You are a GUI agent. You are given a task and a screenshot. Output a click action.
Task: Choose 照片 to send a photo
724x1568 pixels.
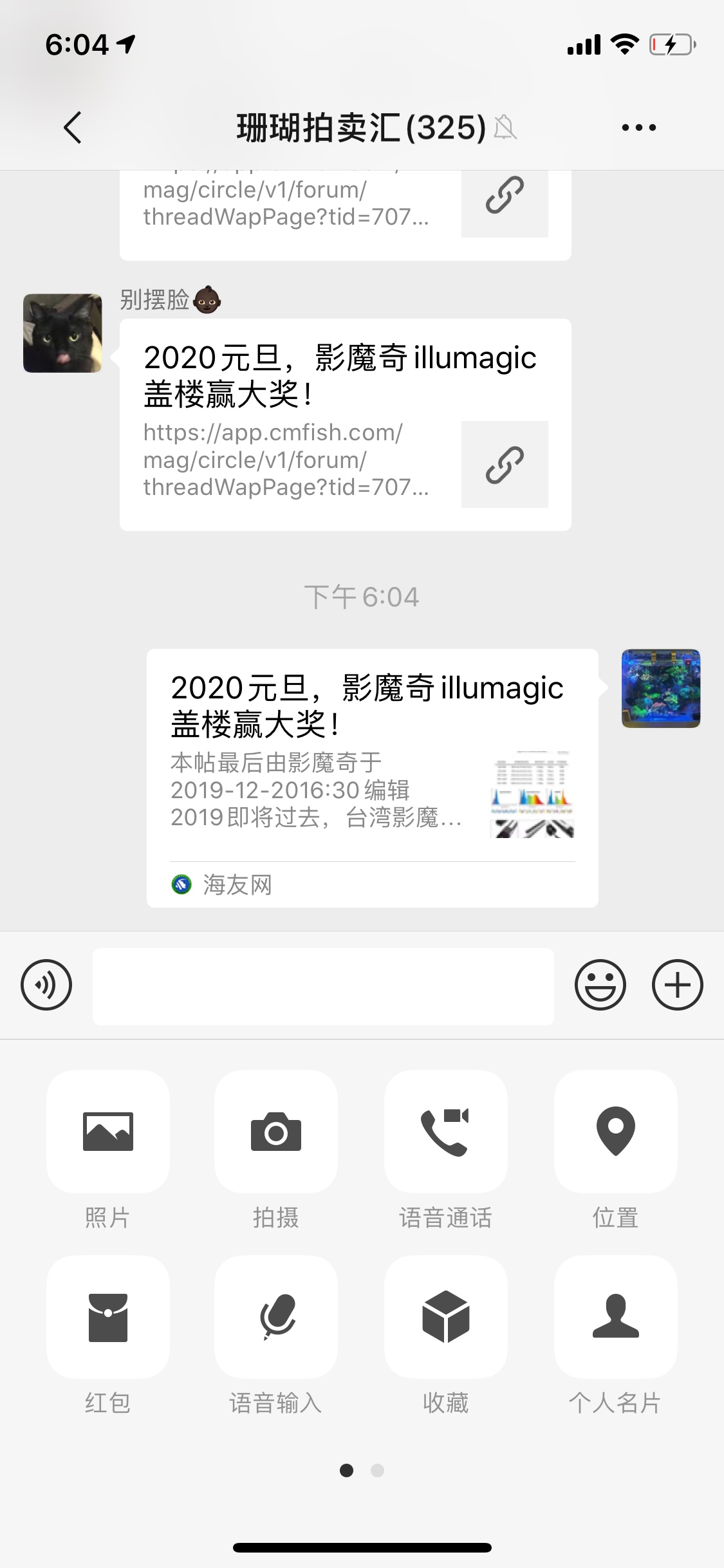(x=108, y=1132)
